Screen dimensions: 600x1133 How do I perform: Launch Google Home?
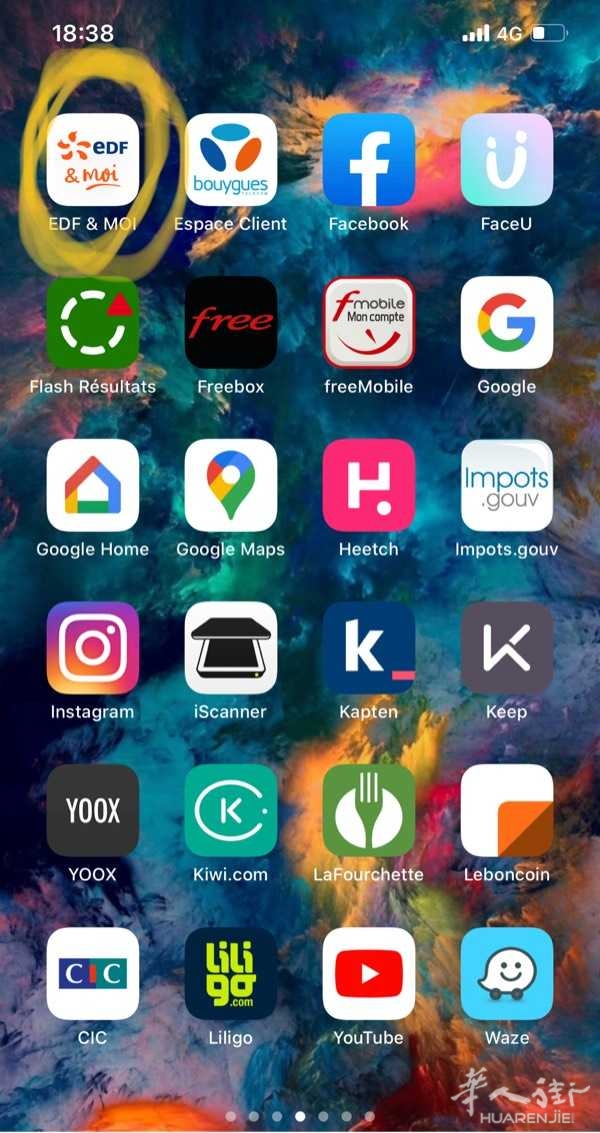tap(93, 485)
